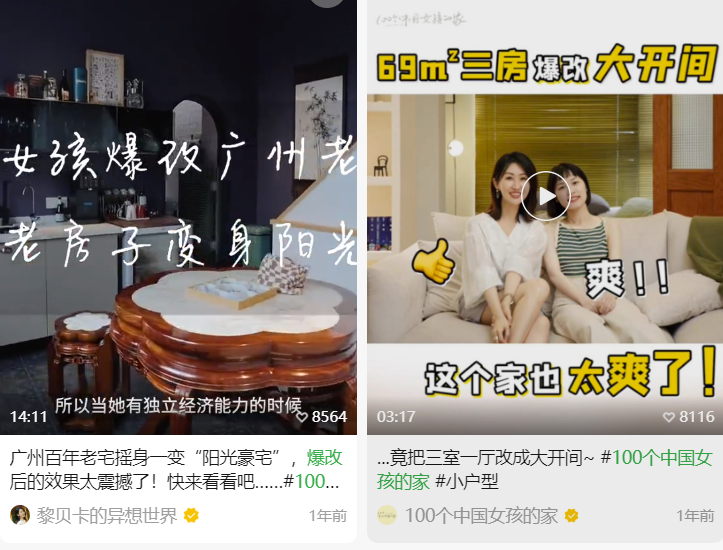Image resolution: width=723 pixels, height=550 pixels.
Task: Play the 69m²三房爆改大开间 video
Action: click(x=545, y=196)
